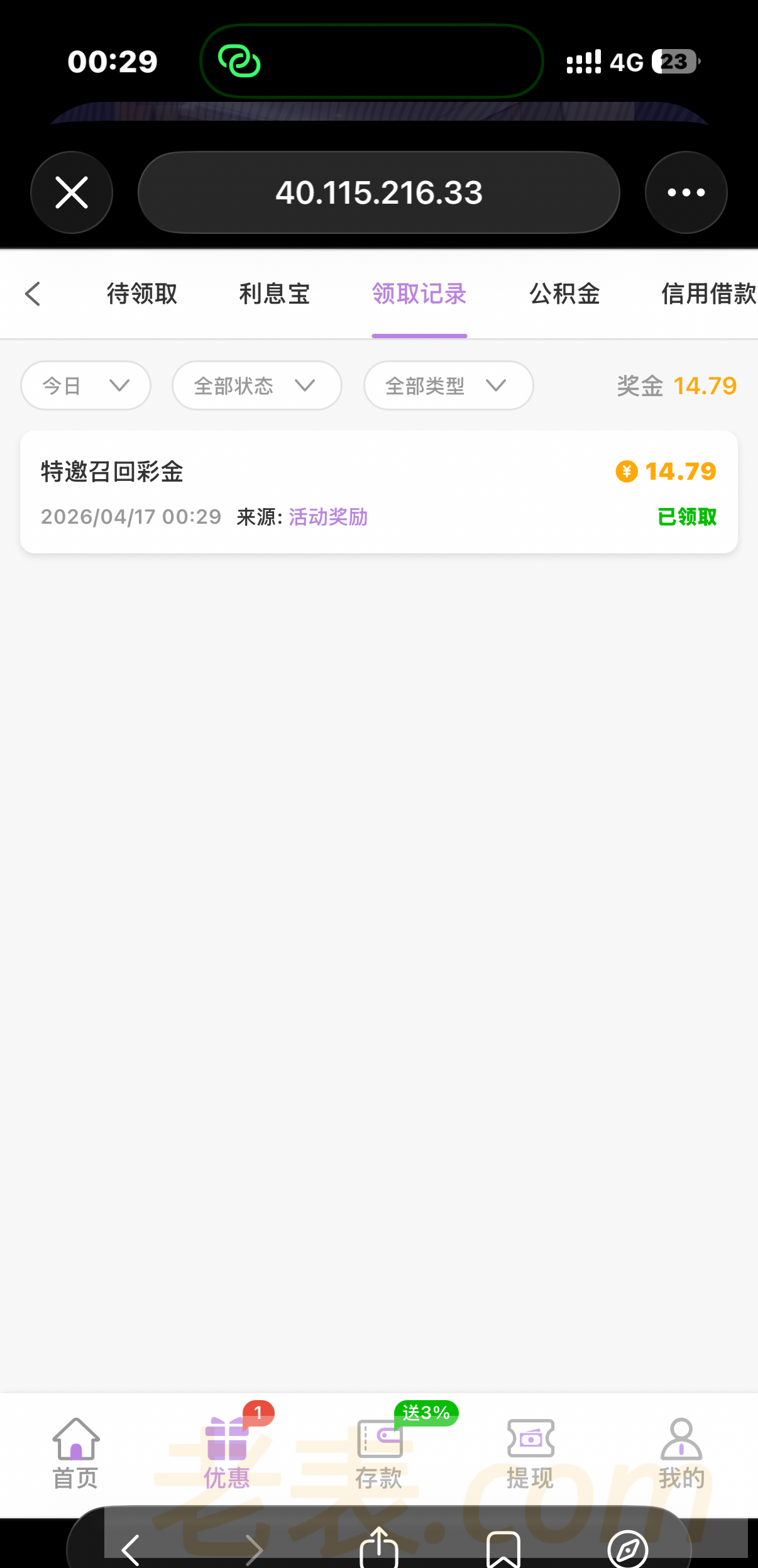
Task: Open the three-dot overflow menu
Action: [686, 192]
